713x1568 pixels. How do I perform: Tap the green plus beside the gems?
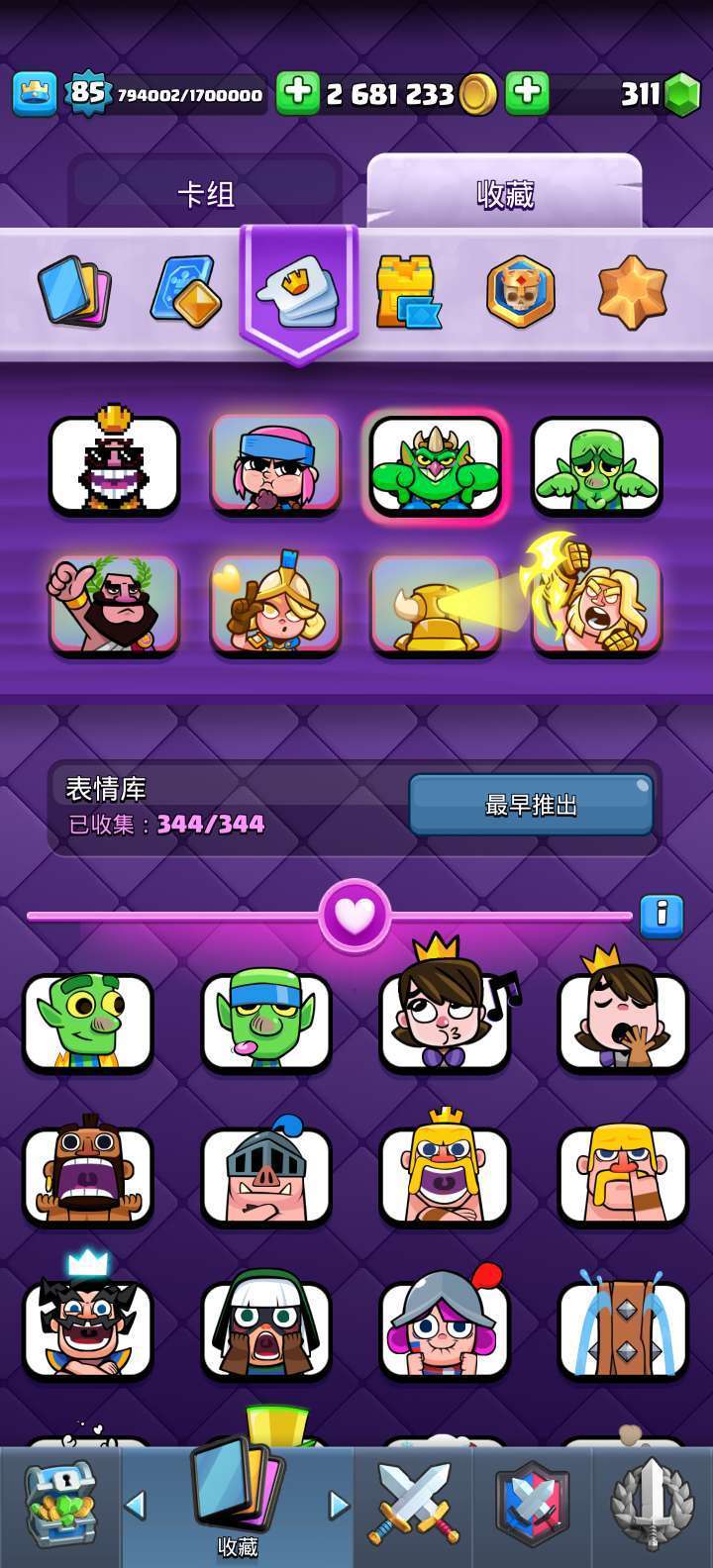pos(527,94)
